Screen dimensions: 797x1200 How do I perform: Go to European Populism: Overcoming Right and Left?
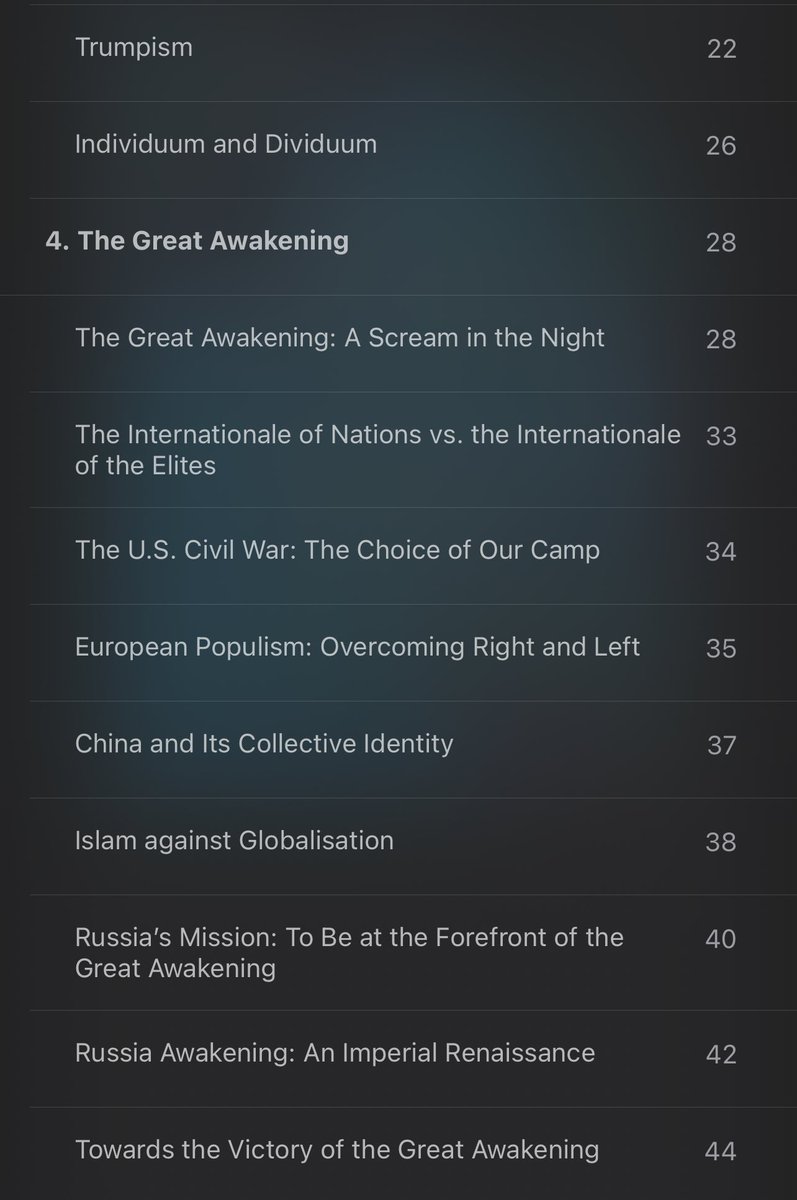(357, 647)
